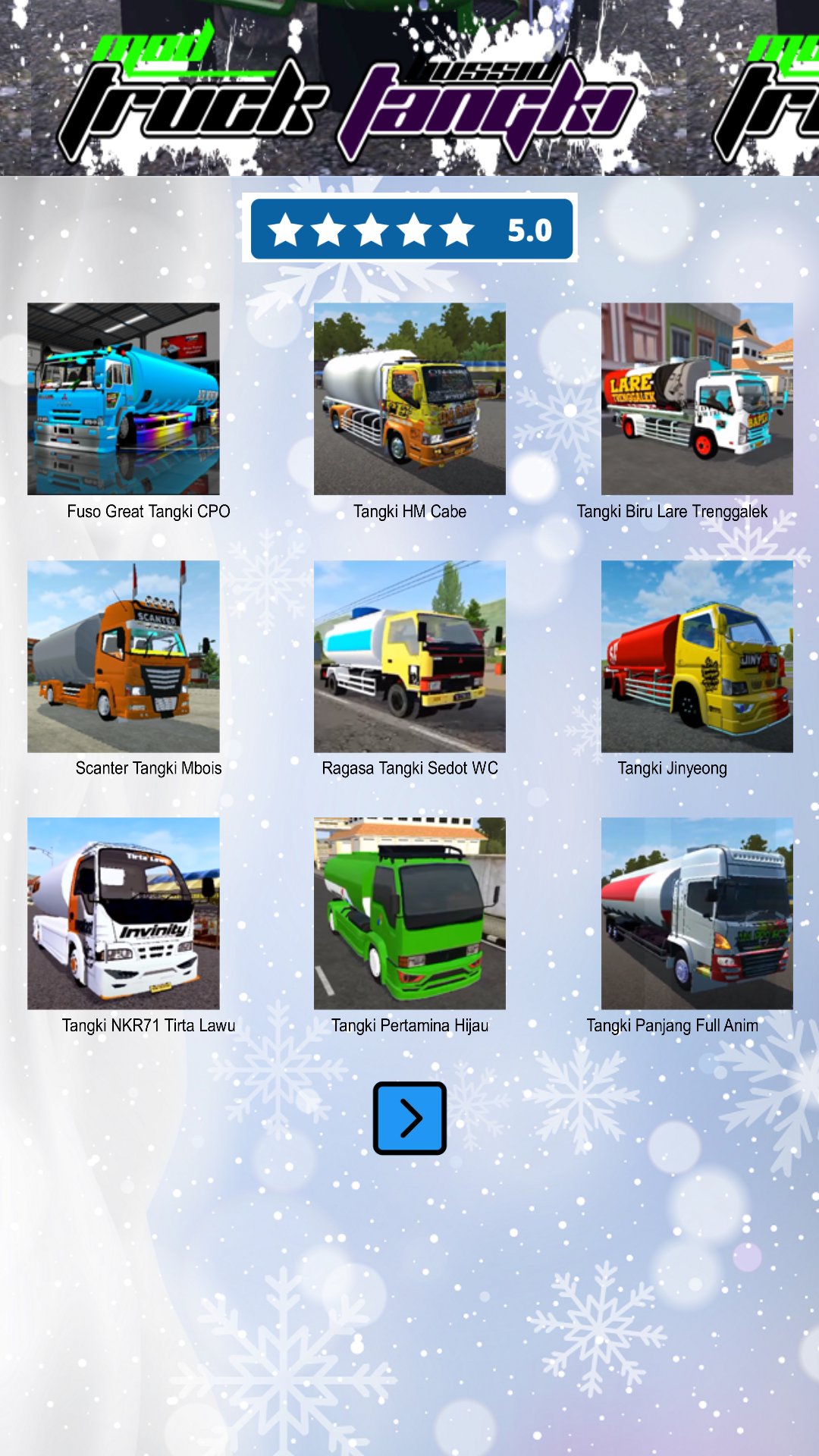Open Ragasa Tangki Sedot WC mod
The image size is (819, 1456).
coord(409,656)
